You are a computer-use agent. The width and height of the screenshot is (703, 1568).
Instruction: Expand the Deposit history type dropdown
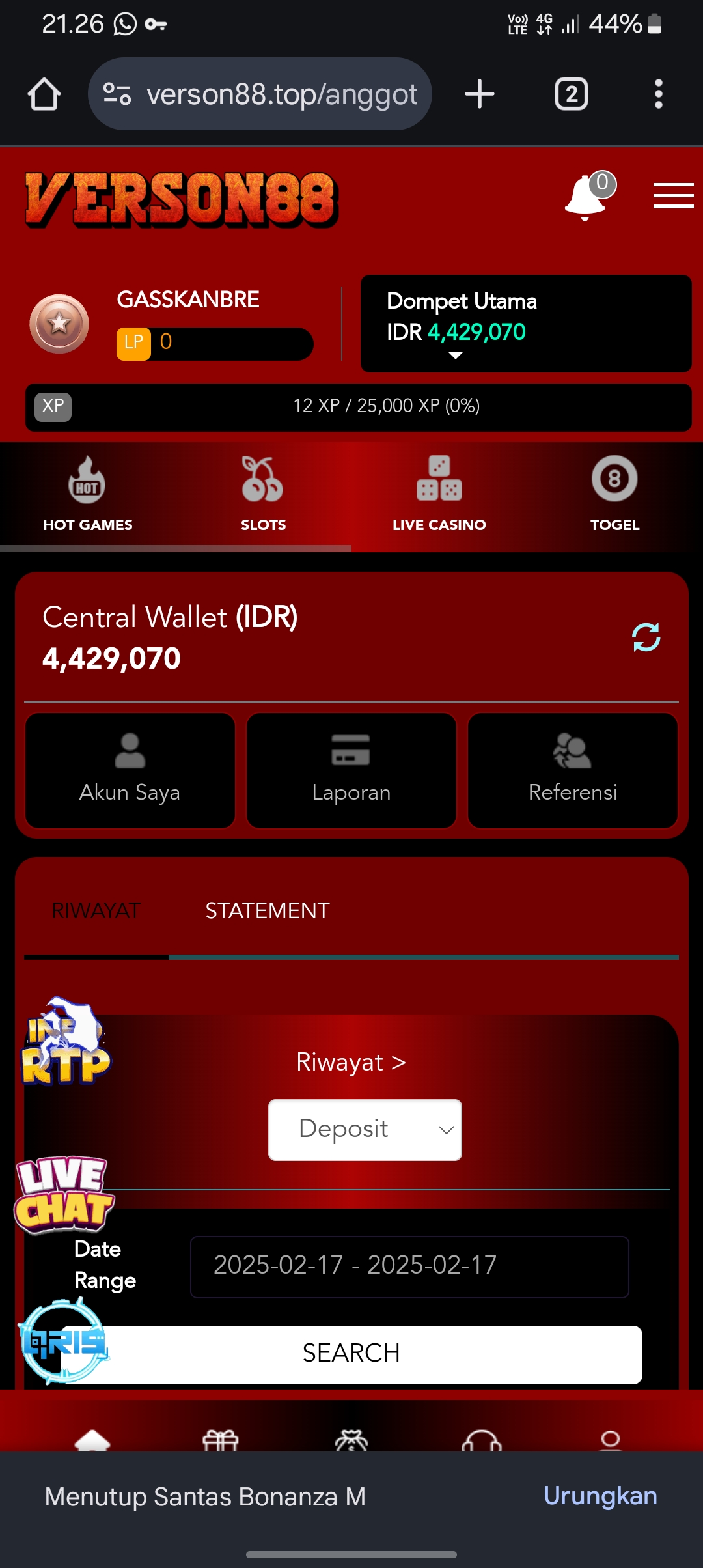[365, 1130]
